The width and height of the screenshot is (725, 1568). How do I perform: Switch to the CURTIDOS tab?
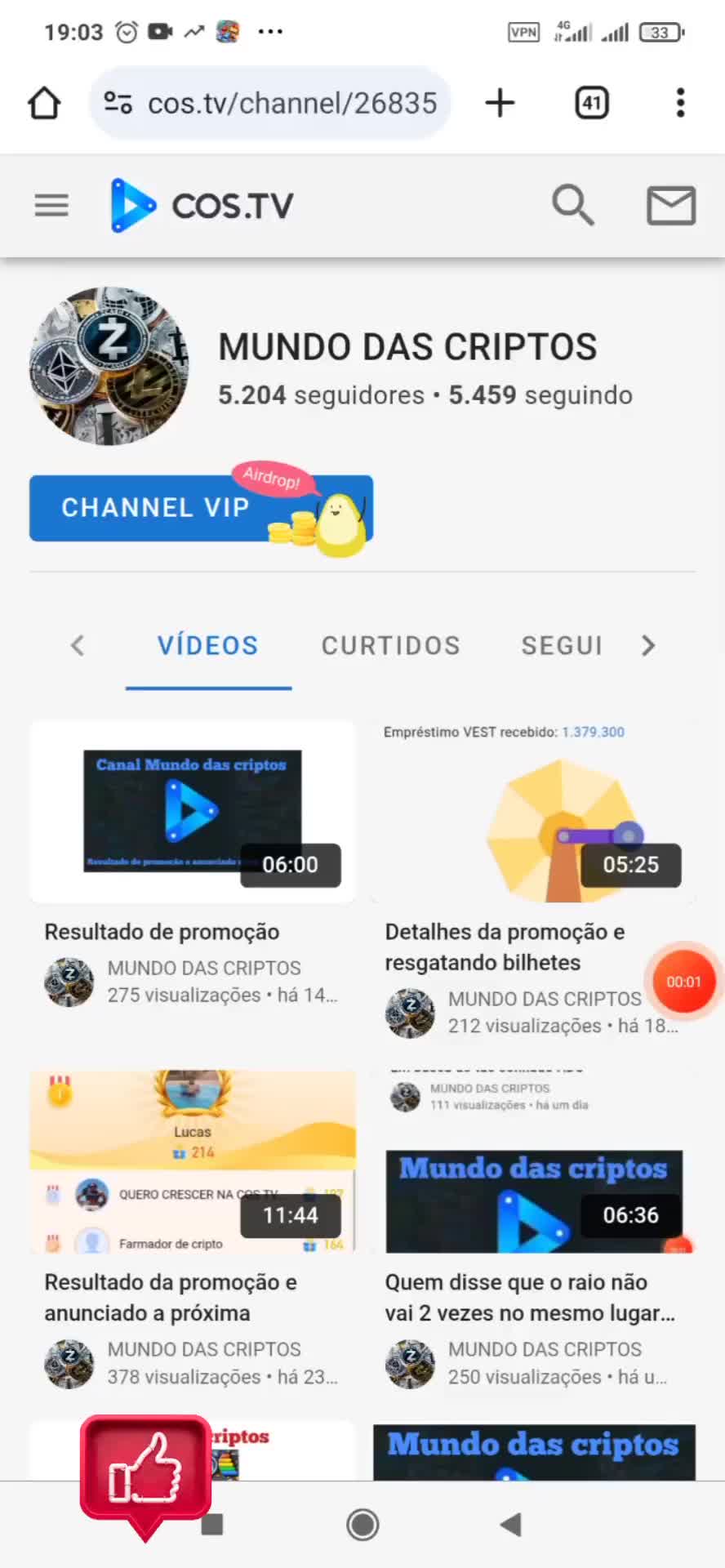click(390, 645)
